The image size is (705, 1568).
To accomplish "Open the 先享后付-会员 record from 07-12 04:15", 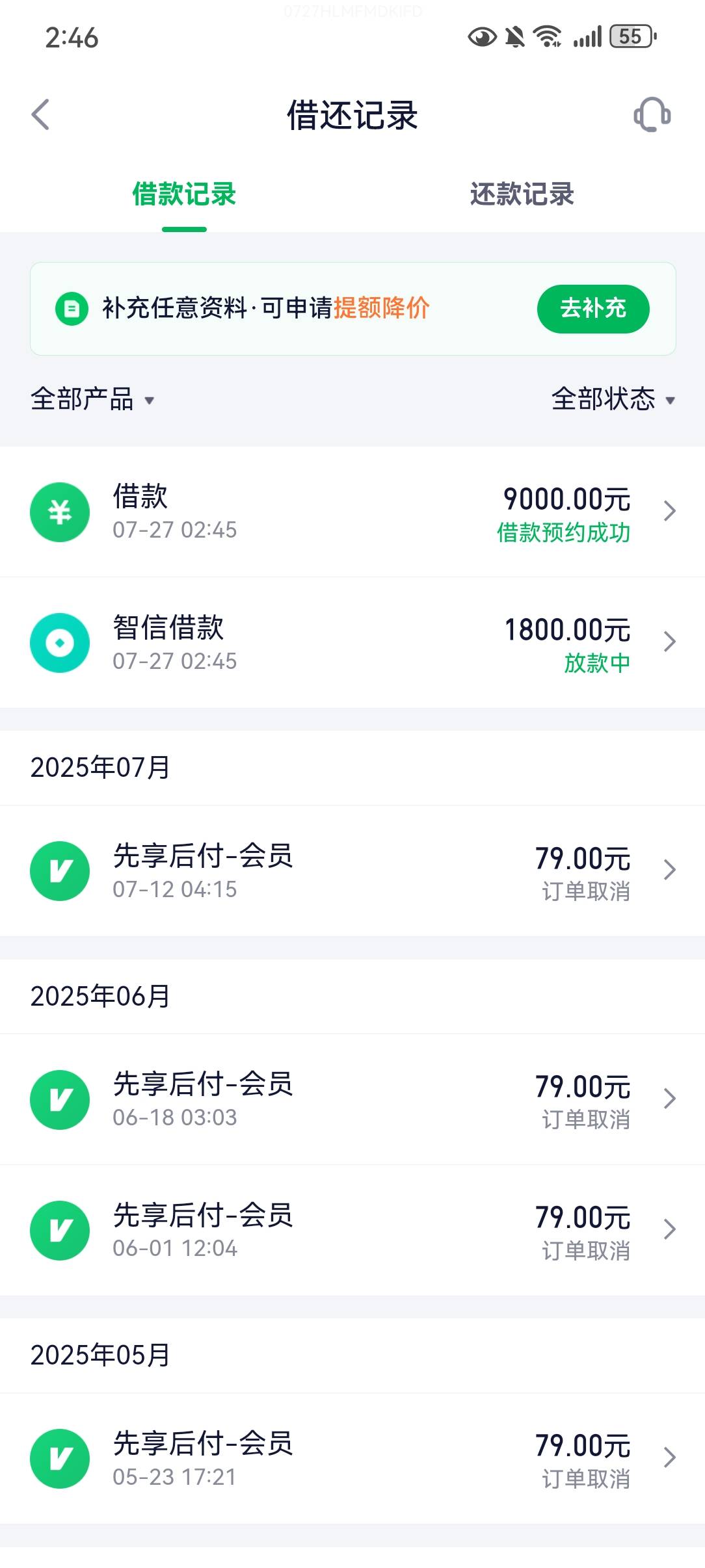I will click(x=352, y=871).
